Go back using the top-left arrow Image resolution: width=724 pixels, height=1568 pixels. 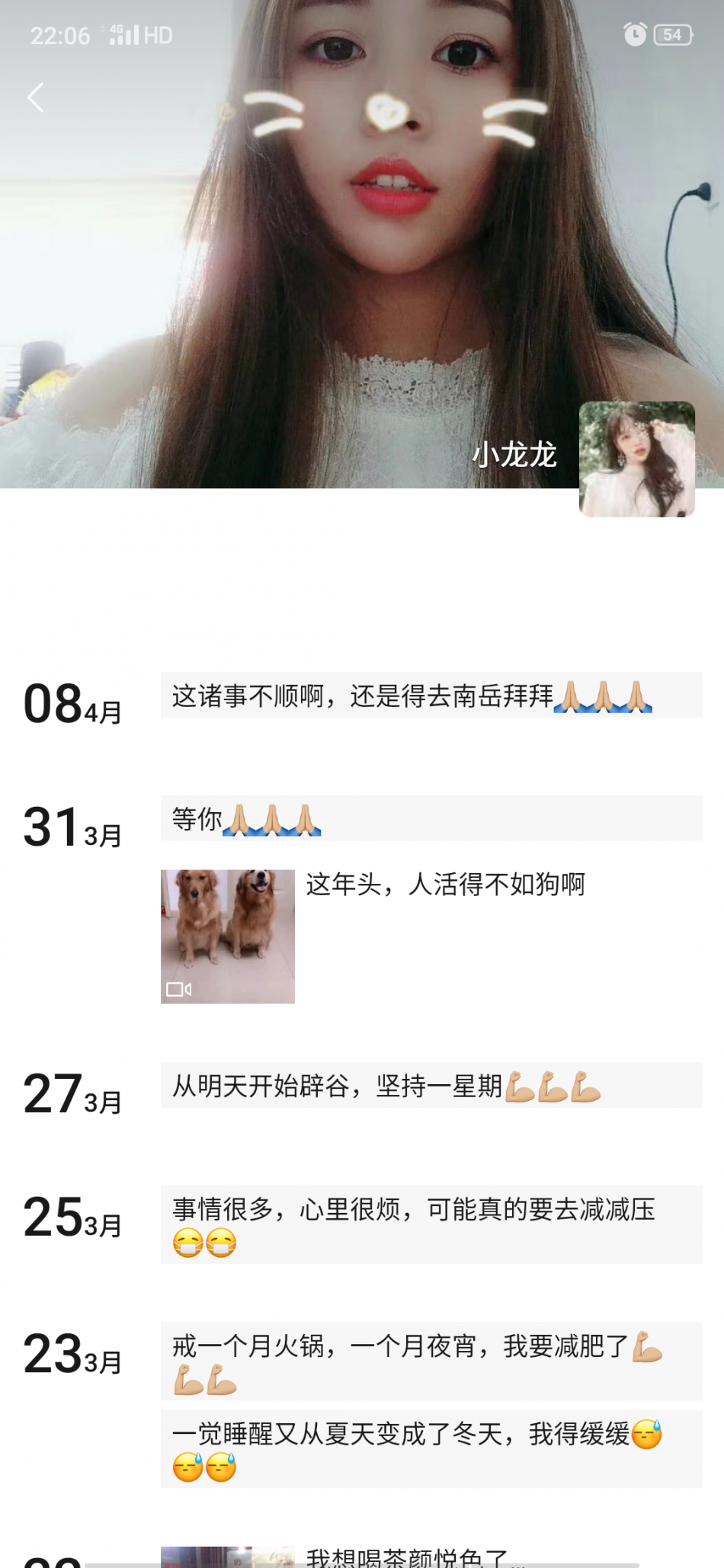click(x=35, y=98)
